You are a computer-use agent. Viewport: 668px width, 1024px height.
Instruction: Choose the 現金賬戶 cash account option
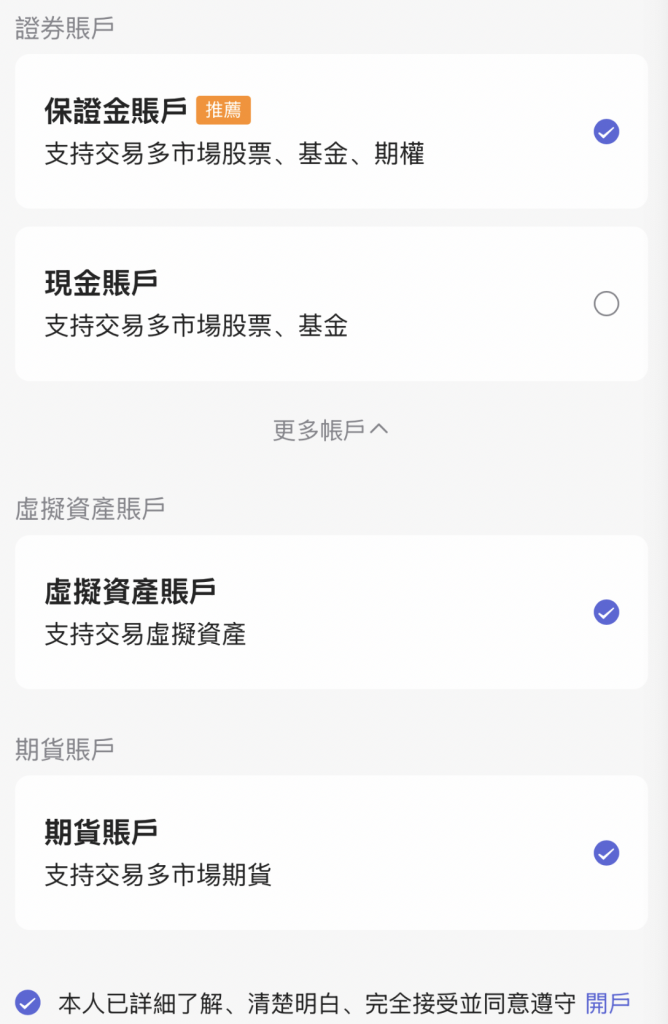pyautogui.click(x=606, y=304)
